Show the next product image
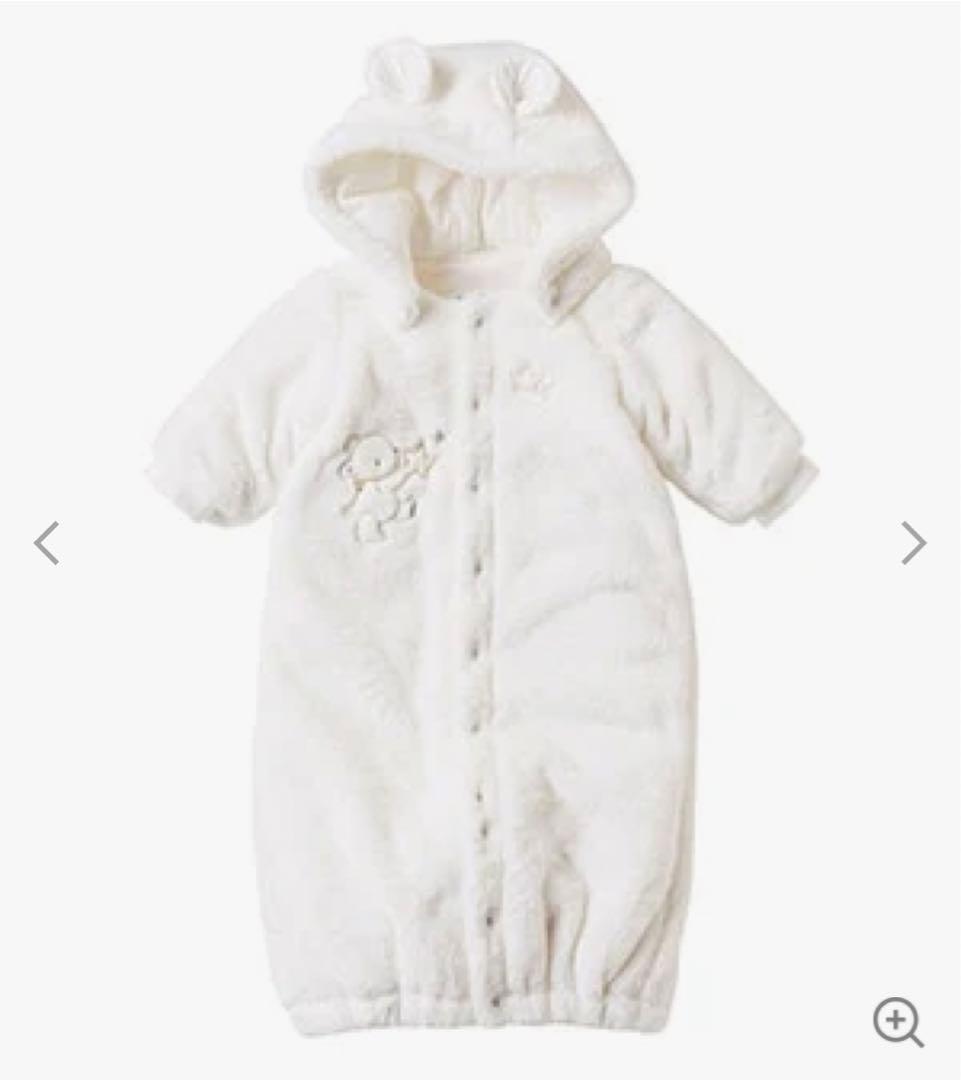 click(x=913, y=543)
